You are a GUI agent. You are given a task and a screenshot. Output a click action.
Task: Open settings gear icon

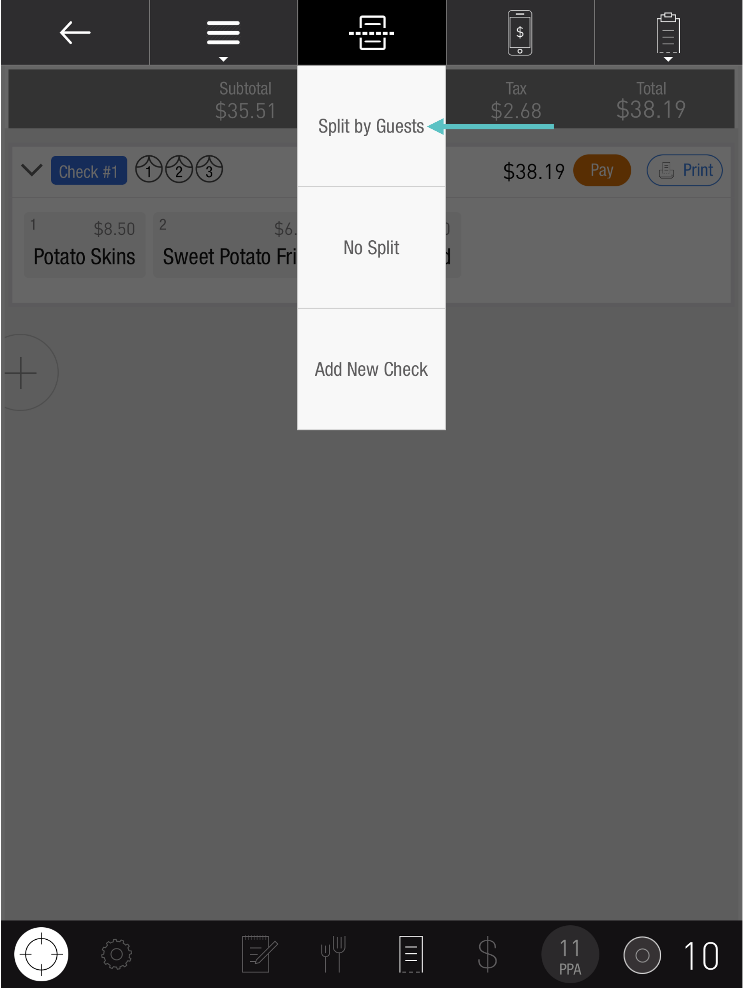[117, 954]
